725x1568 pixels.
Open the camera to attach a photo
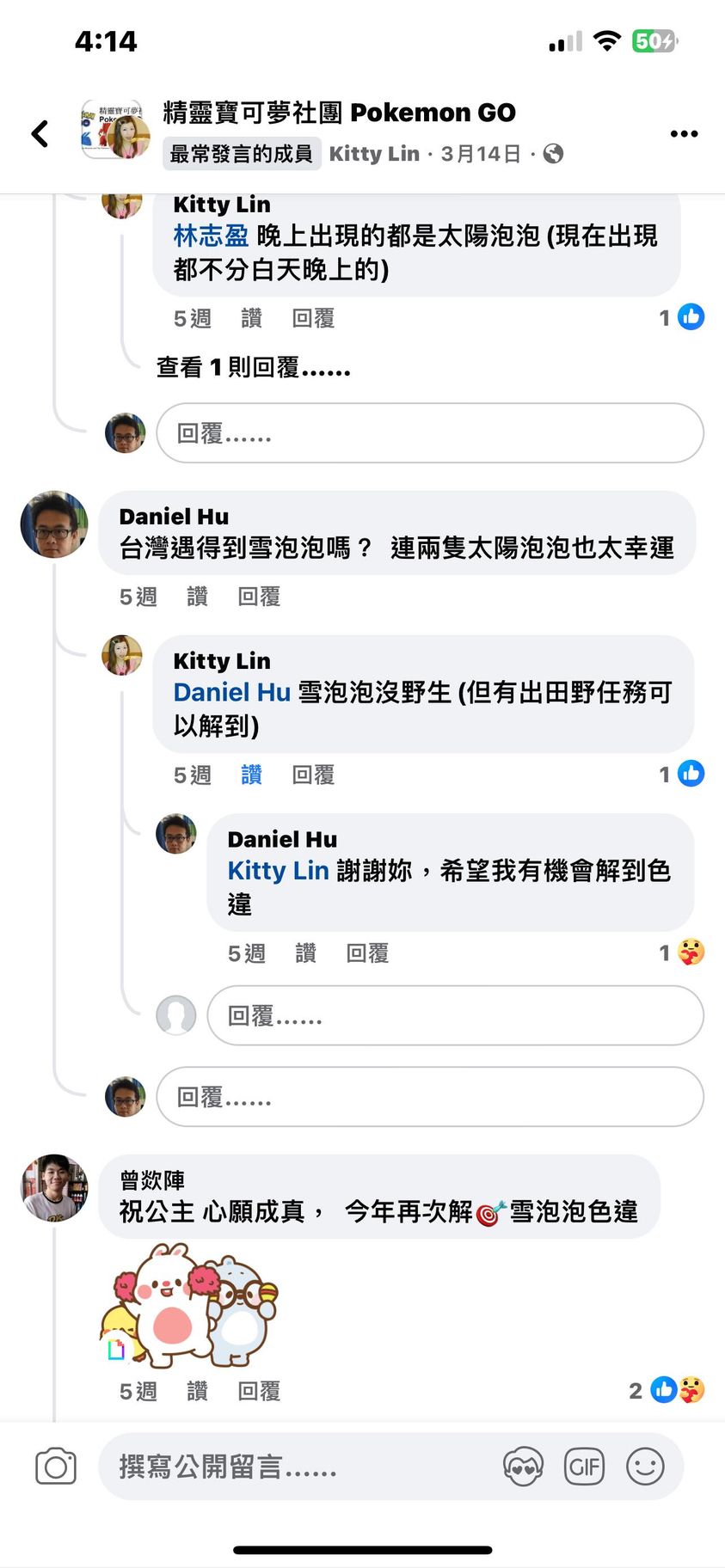pos(56,1467)
